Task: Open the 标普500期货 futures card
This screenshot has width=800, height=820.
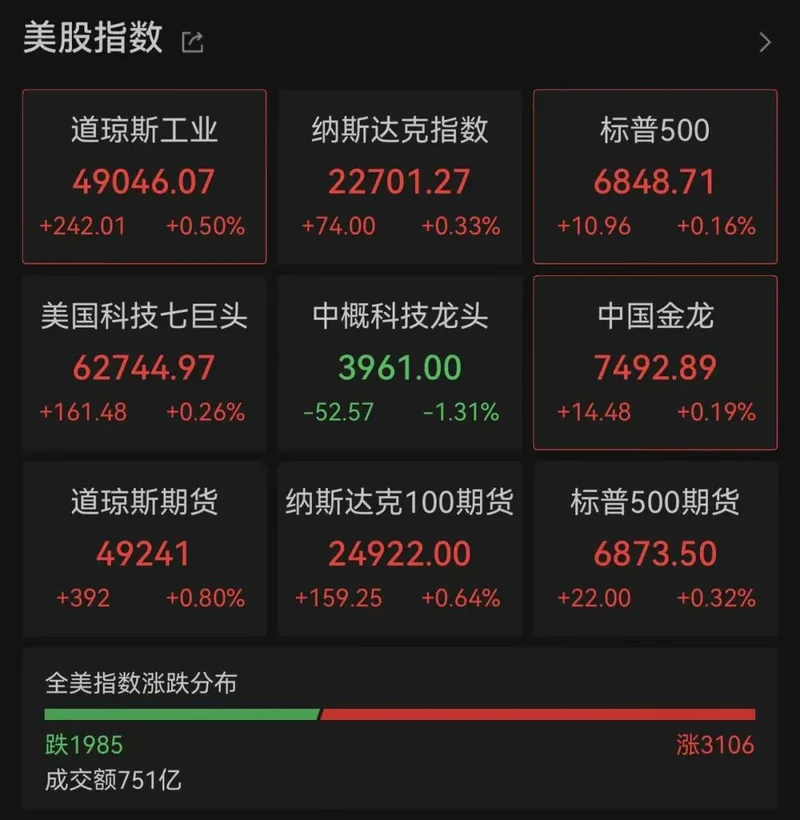Action: pos(655,549)
